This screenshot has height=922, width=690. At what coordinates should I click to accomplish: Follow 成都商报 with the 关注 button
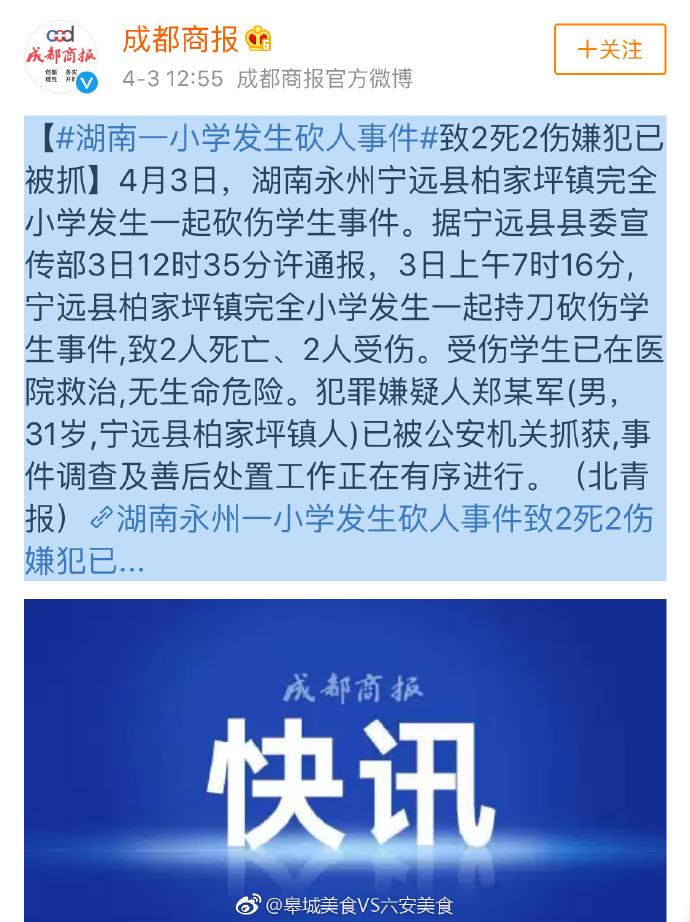[609, 49]
